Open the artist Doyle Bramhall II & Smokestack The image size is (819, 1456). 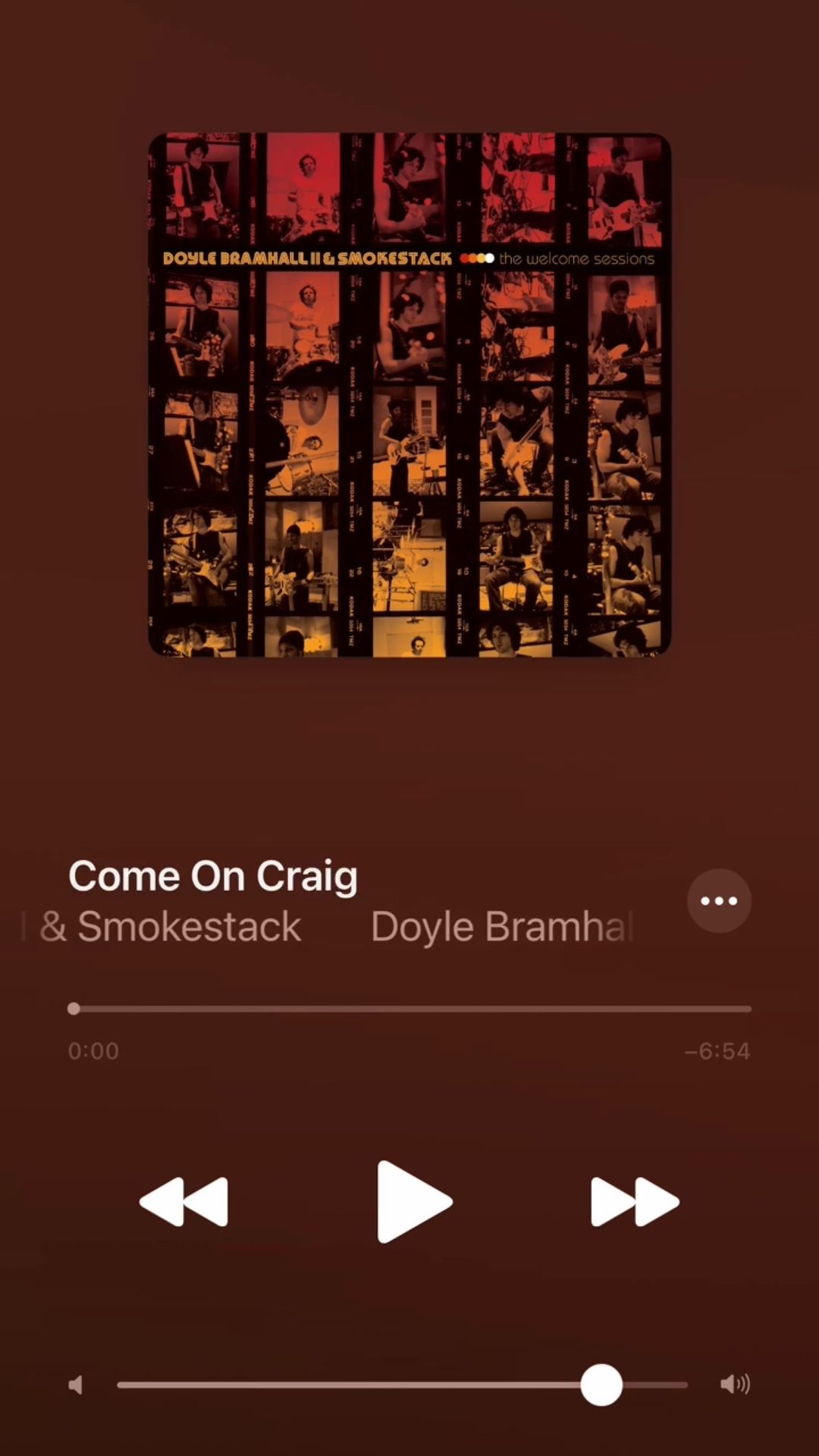coord(326,927)
